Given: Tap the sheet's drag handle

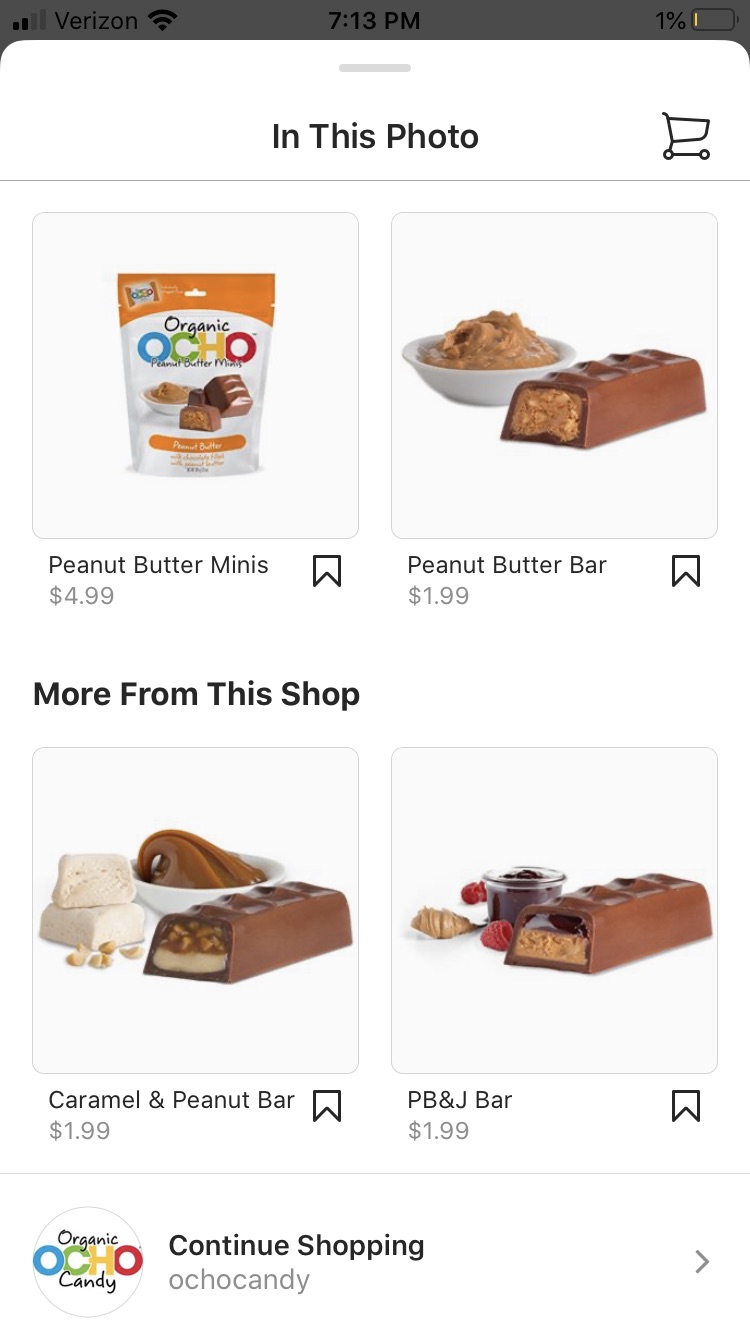Looking at the screenshot, I should [x=375, y=68].
